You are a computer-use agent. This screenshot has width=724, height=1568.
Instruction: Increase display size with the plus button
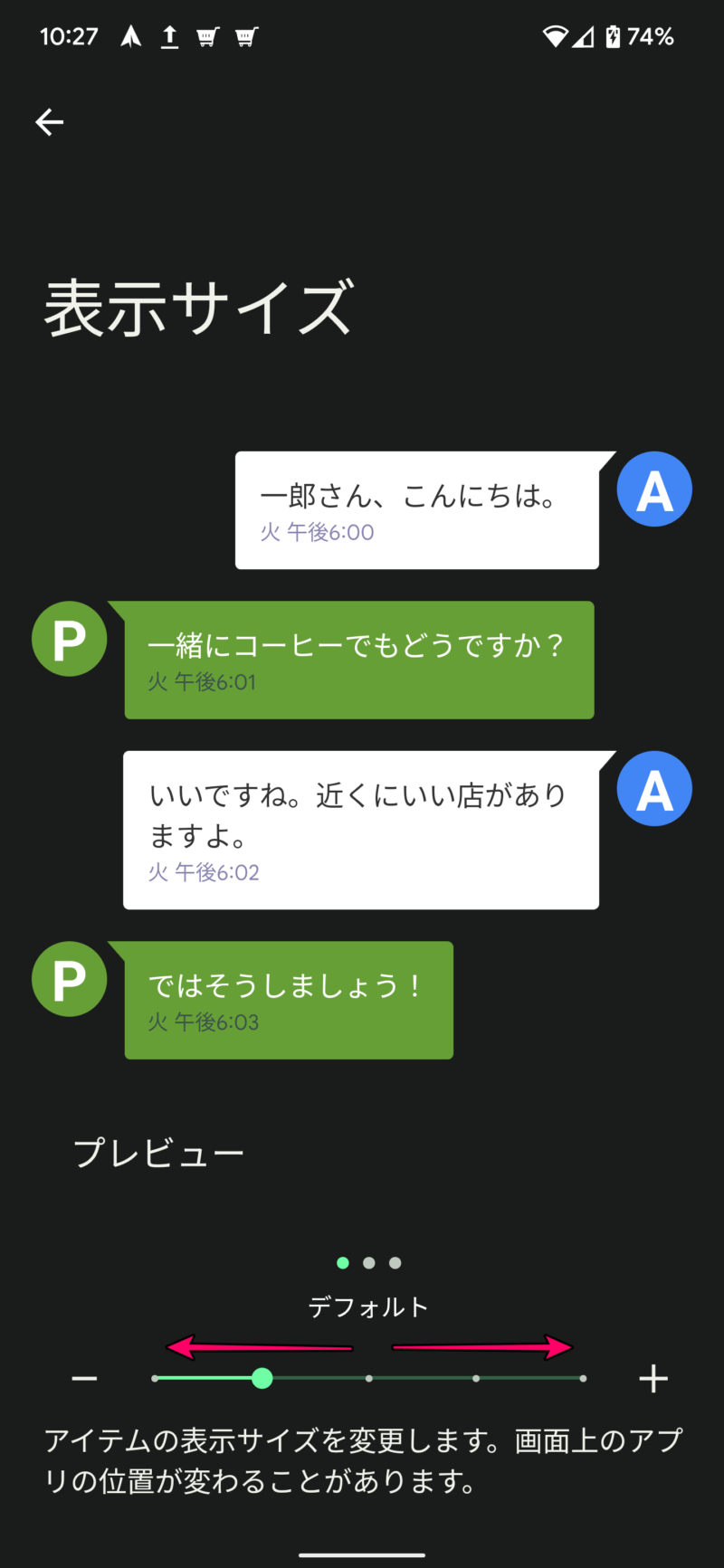coord(653,1378)
